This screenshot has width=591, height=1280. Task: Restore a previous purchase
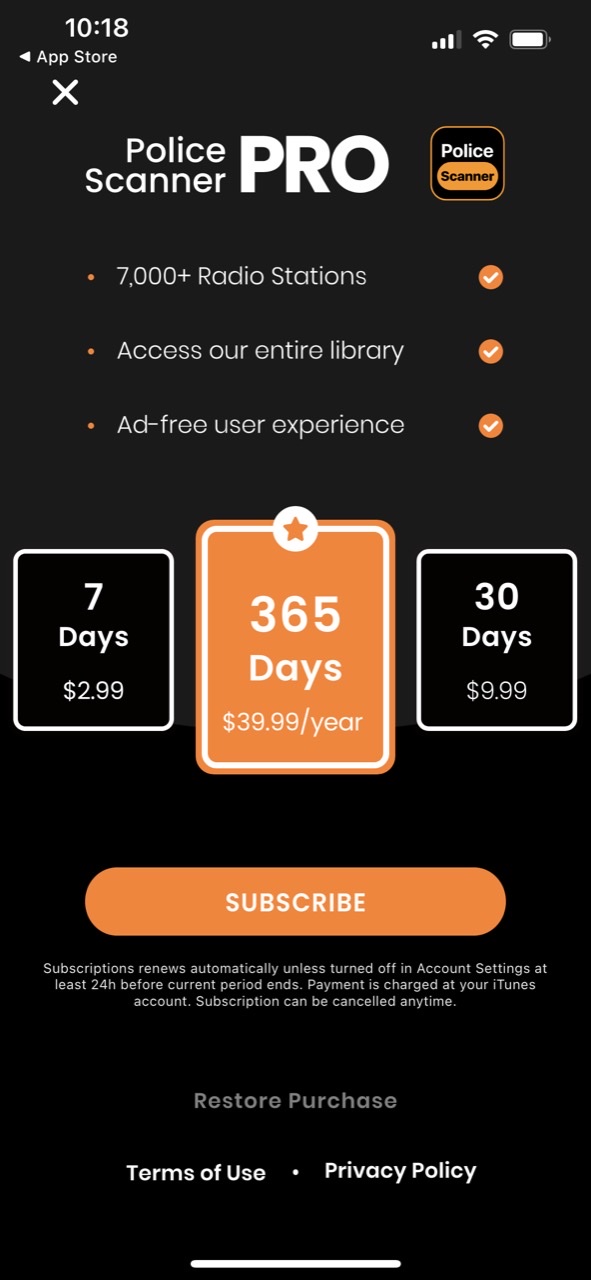[295, 1101]
